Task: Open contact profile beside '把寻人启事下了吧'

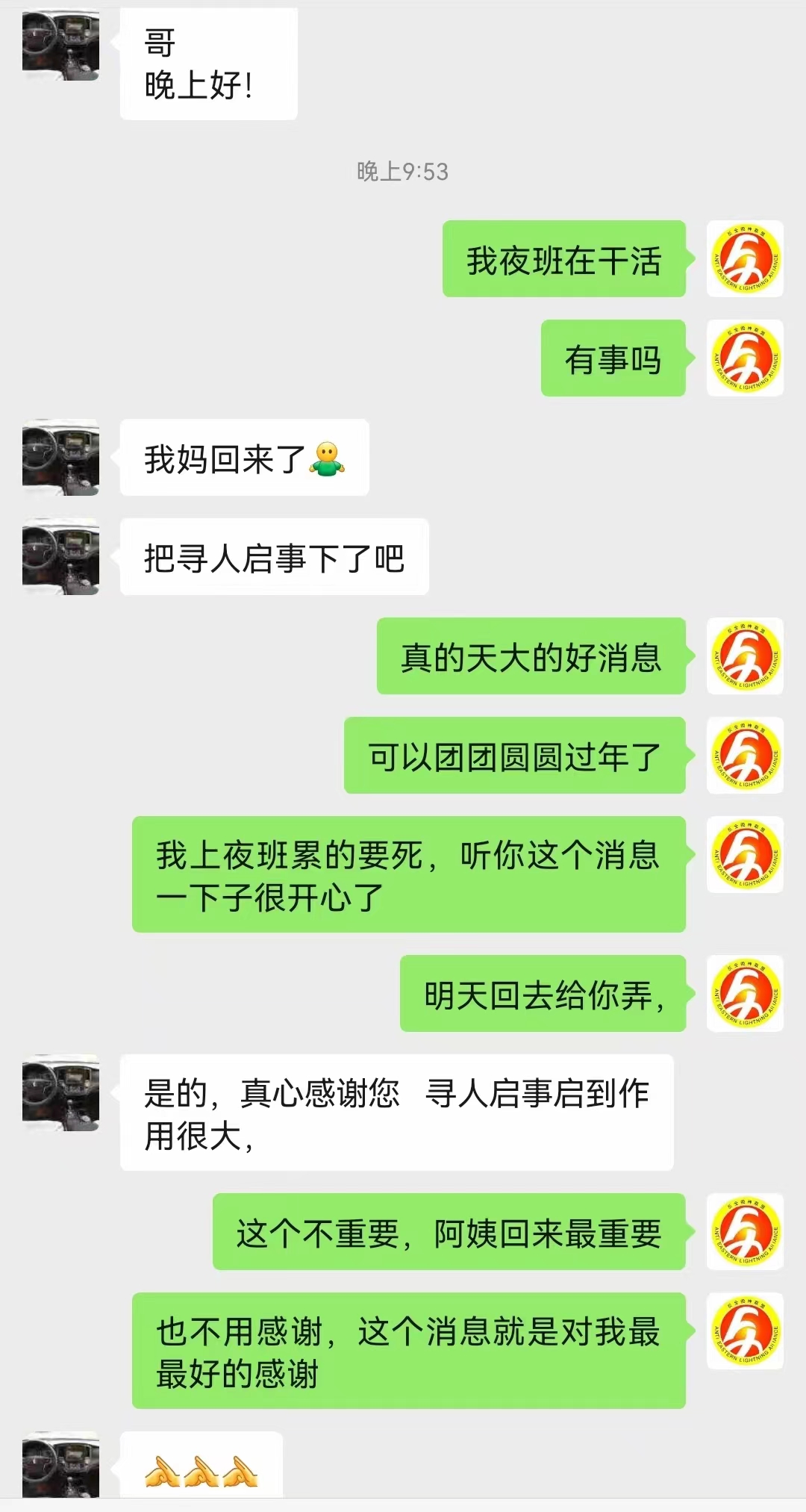Action: click(x=60, y=556)
